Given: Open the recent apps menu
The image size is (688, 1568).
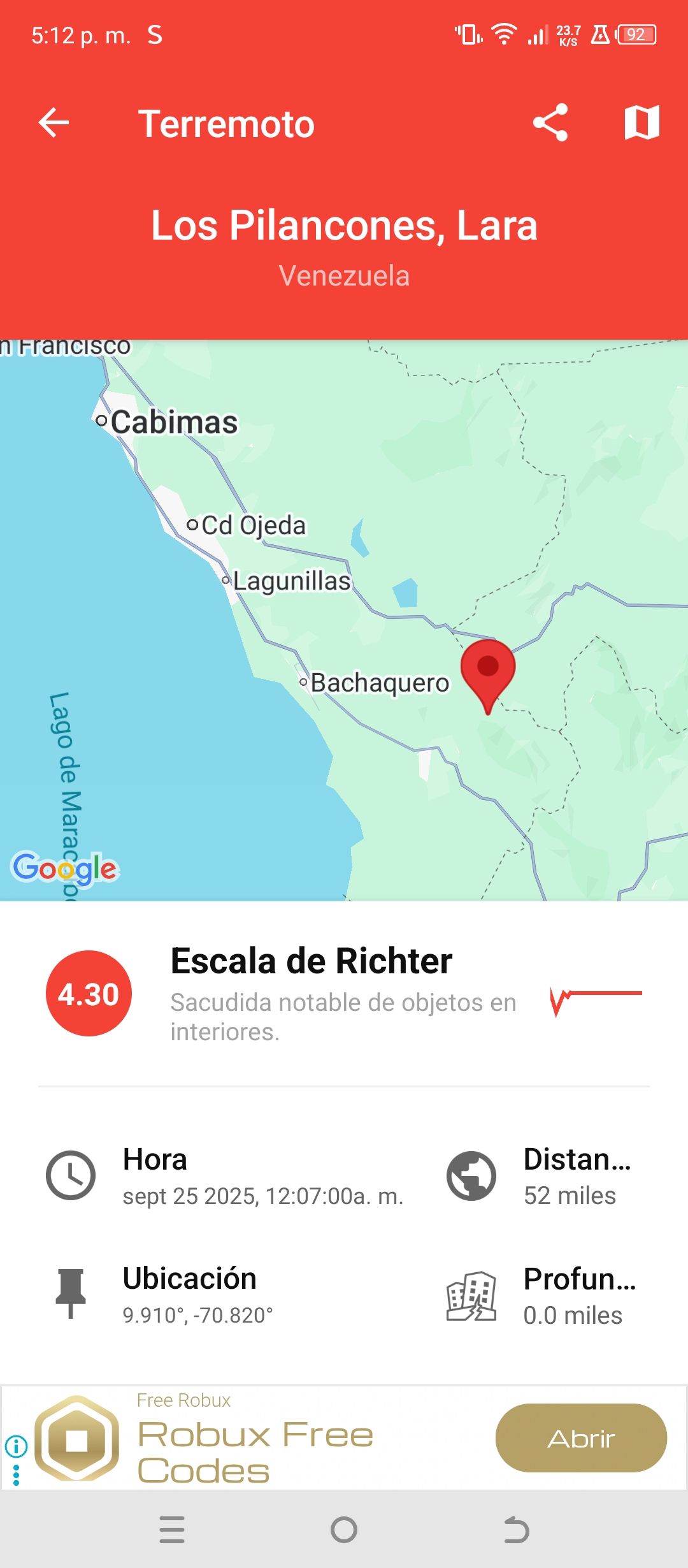Looking at the screenshot, I should [x=172, y=1529].
